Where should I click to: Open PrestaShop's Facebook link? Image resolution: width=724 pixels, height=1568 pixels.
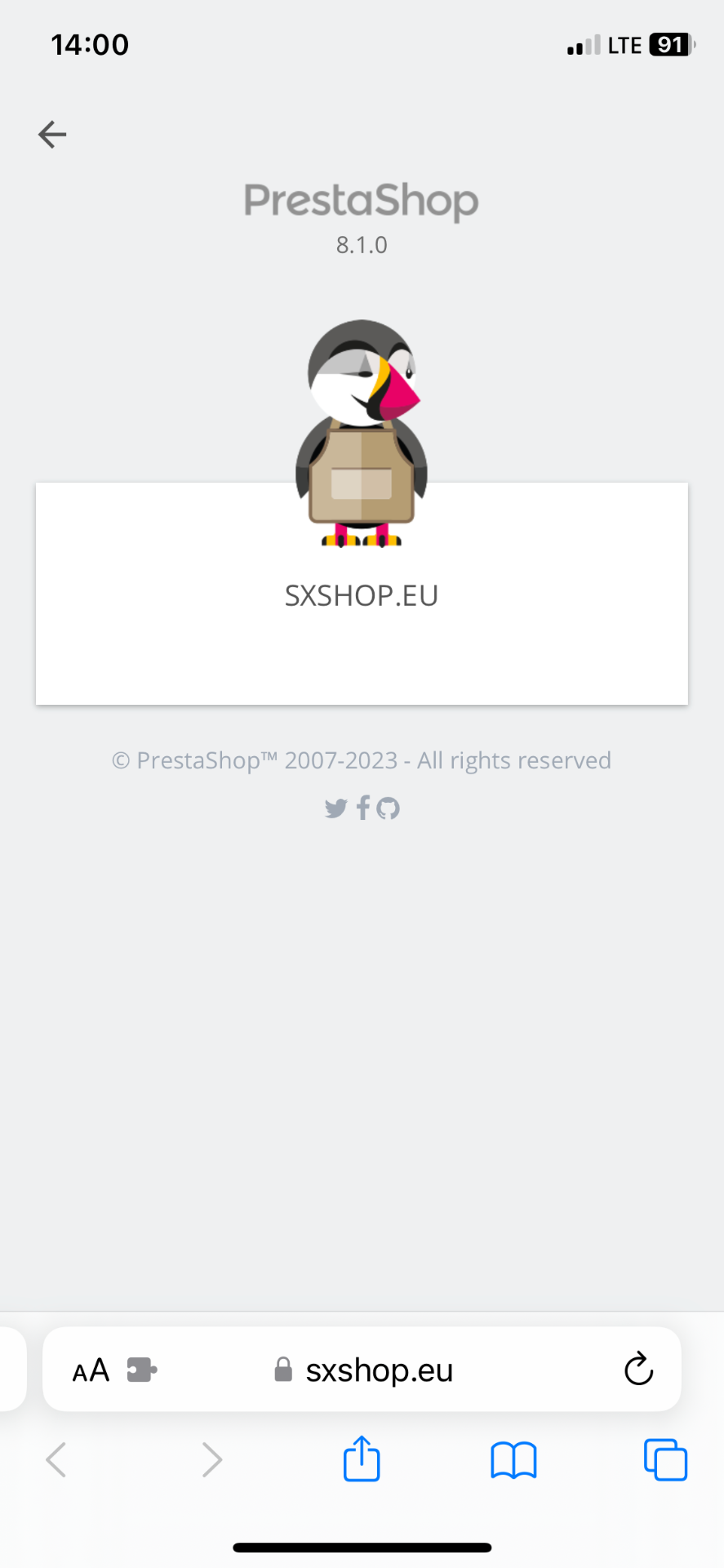pos(363,808)
